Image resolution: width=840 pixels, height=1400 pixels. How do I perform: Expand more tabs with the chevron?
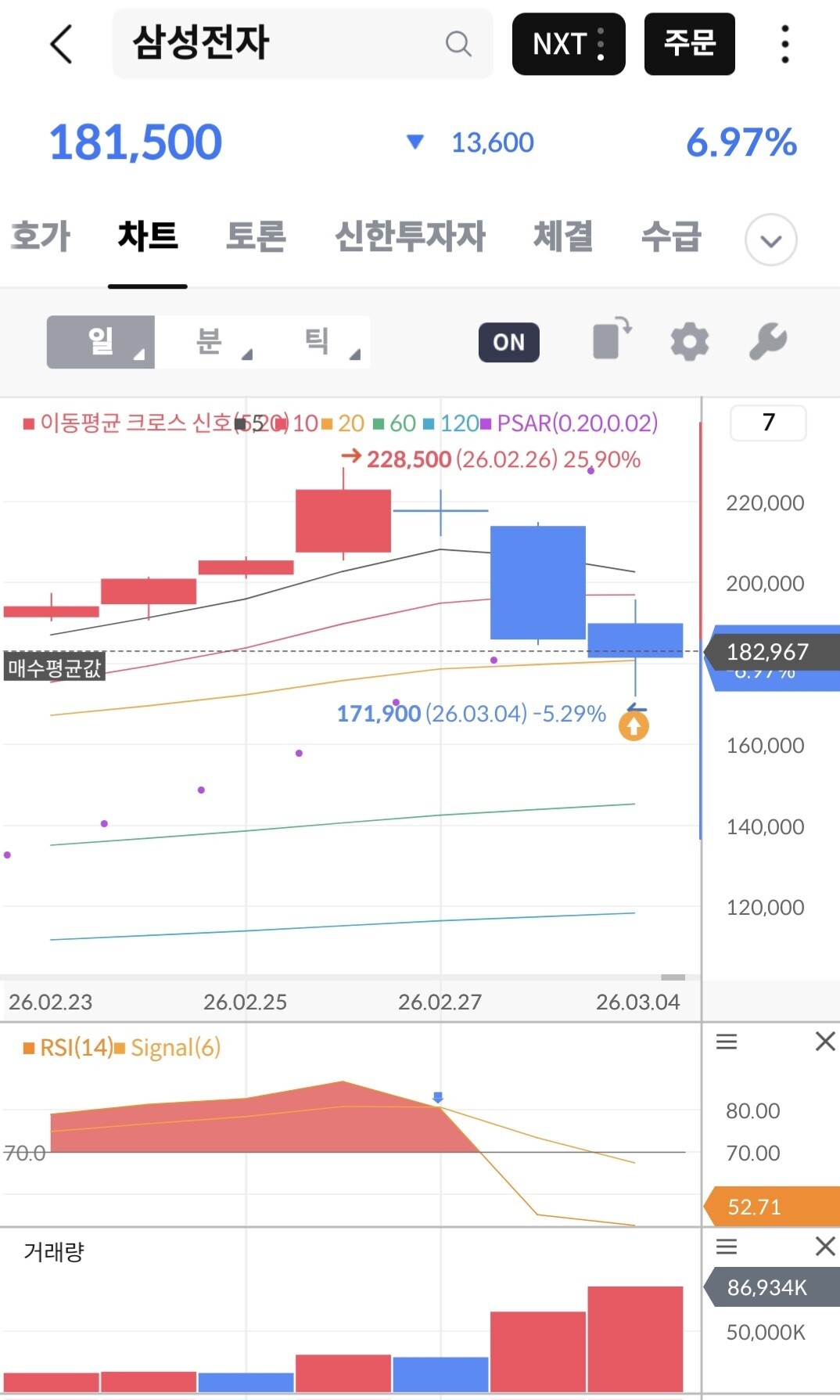770,240
